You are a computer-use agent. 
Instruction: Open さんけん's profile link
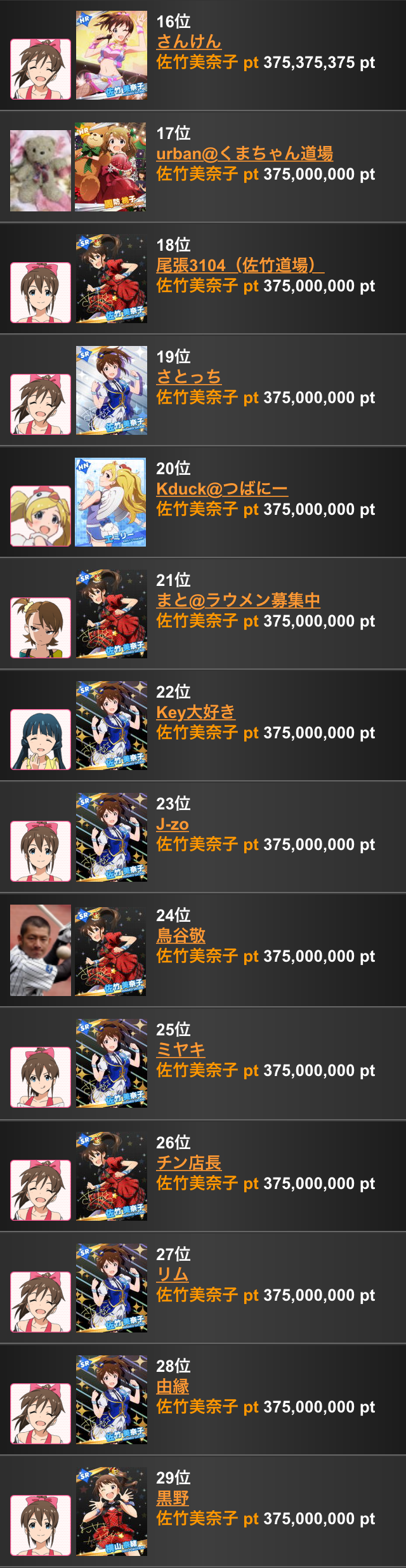[x=188, y=42]
